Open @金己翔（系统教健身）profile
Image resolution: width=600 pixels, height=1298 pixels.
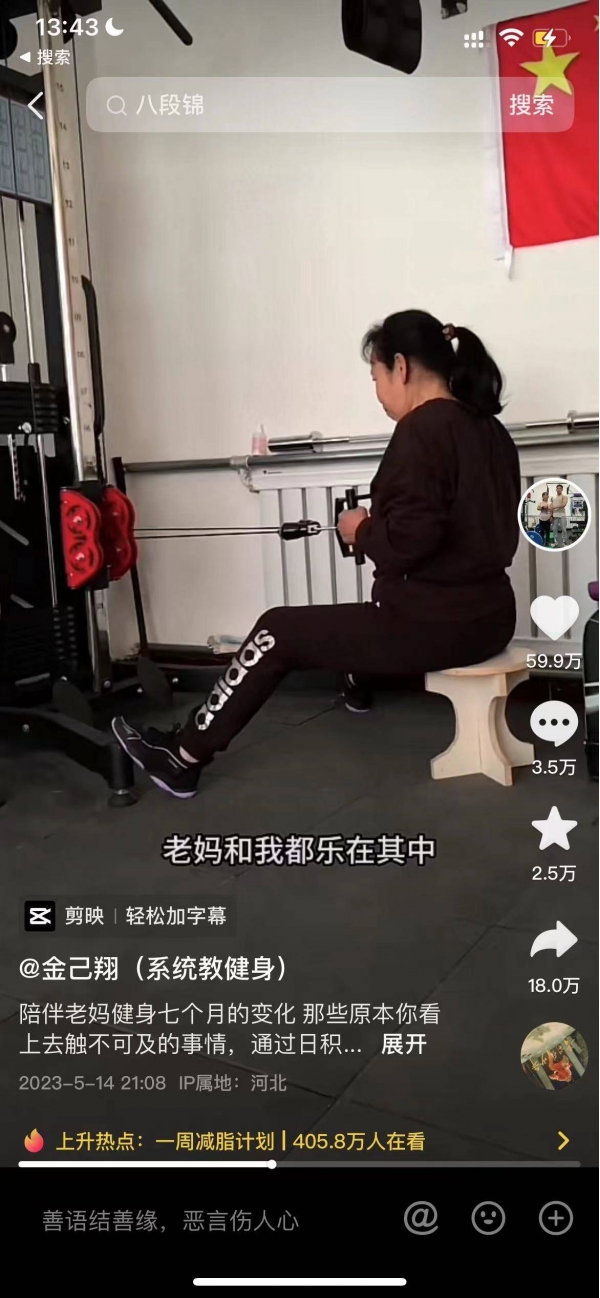pos(155,968)
